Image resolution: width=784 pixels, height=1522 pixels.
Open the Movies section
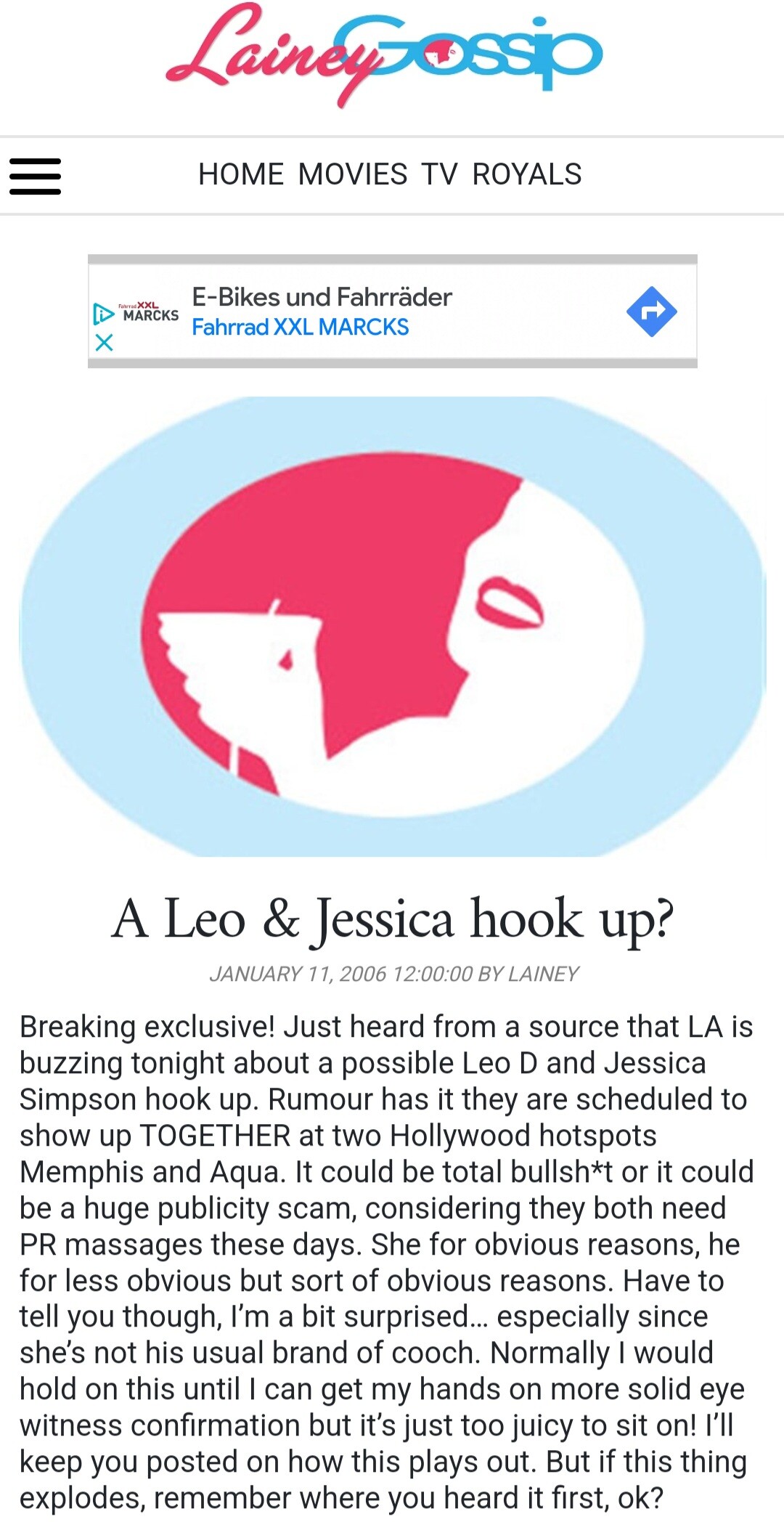[353, 175]
